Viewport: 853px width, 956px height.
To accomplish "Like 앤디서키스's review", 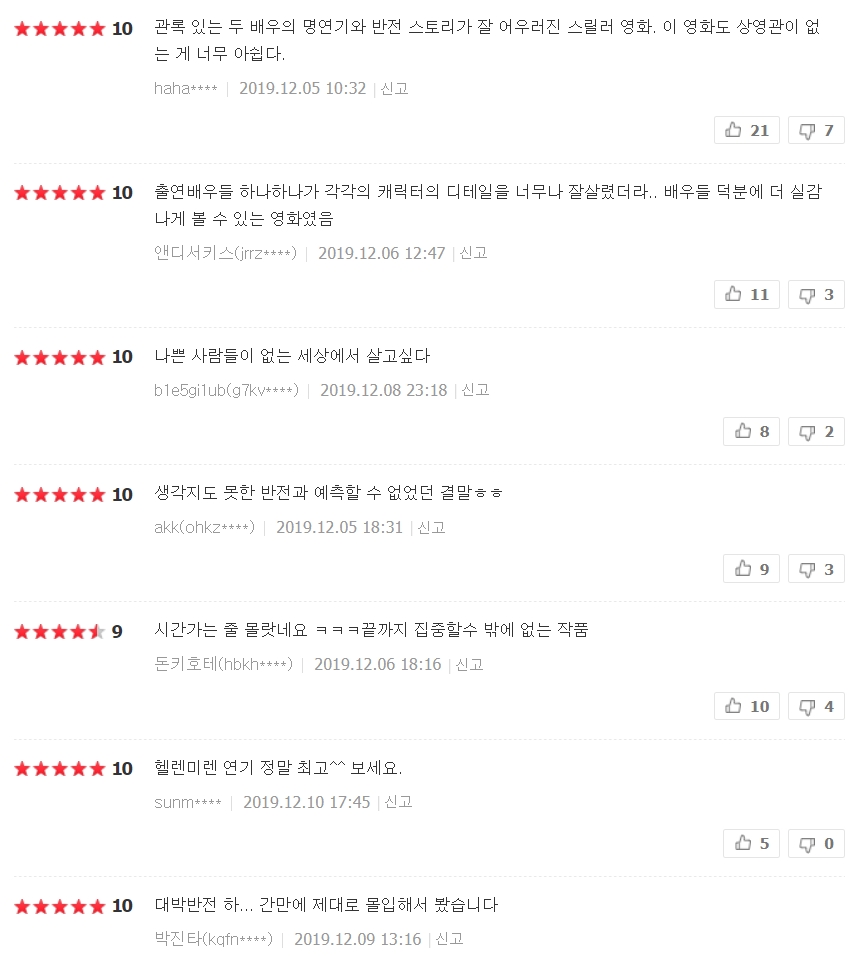I will pos(746,294).
